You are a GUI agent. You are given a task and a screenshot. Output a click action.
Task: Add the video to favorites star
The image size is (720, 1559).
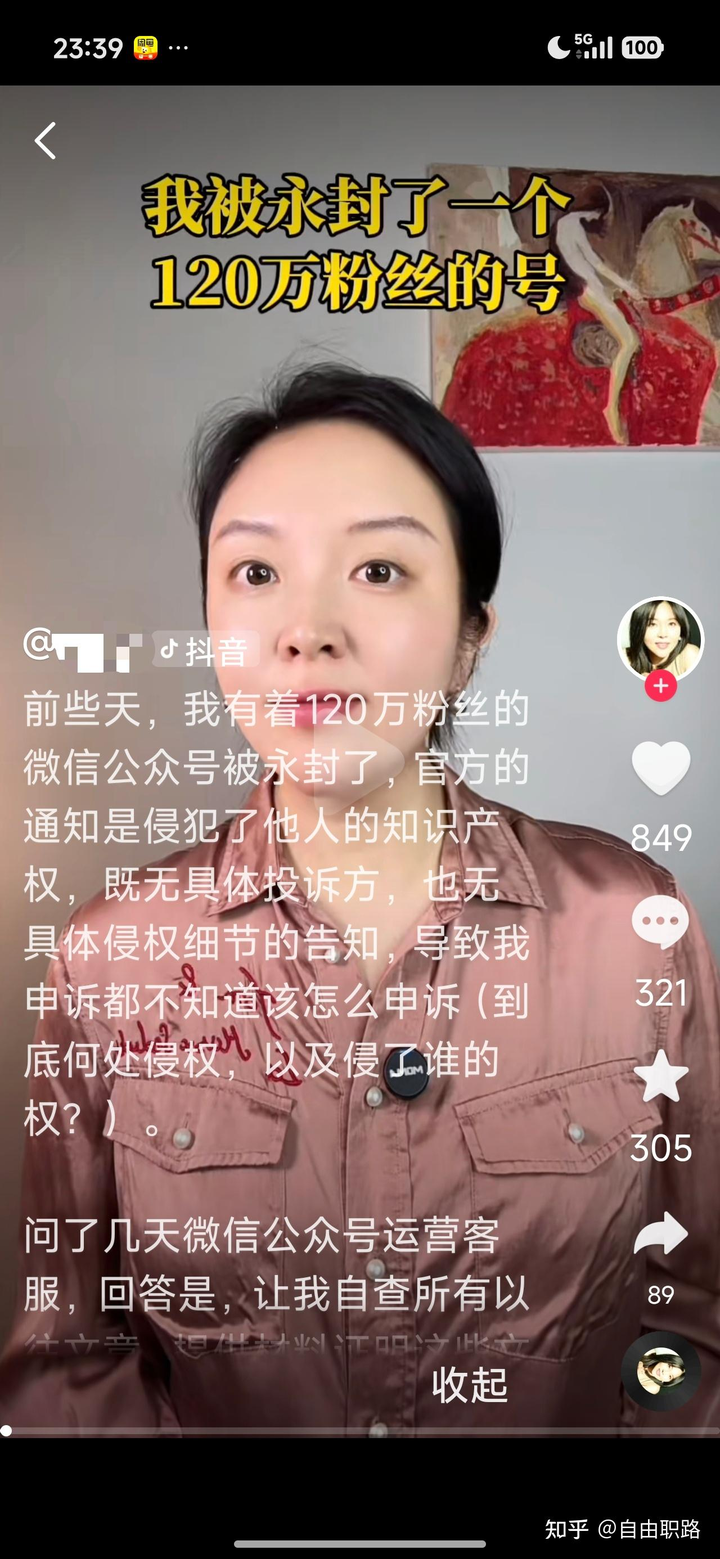(x=661, y=1077)
